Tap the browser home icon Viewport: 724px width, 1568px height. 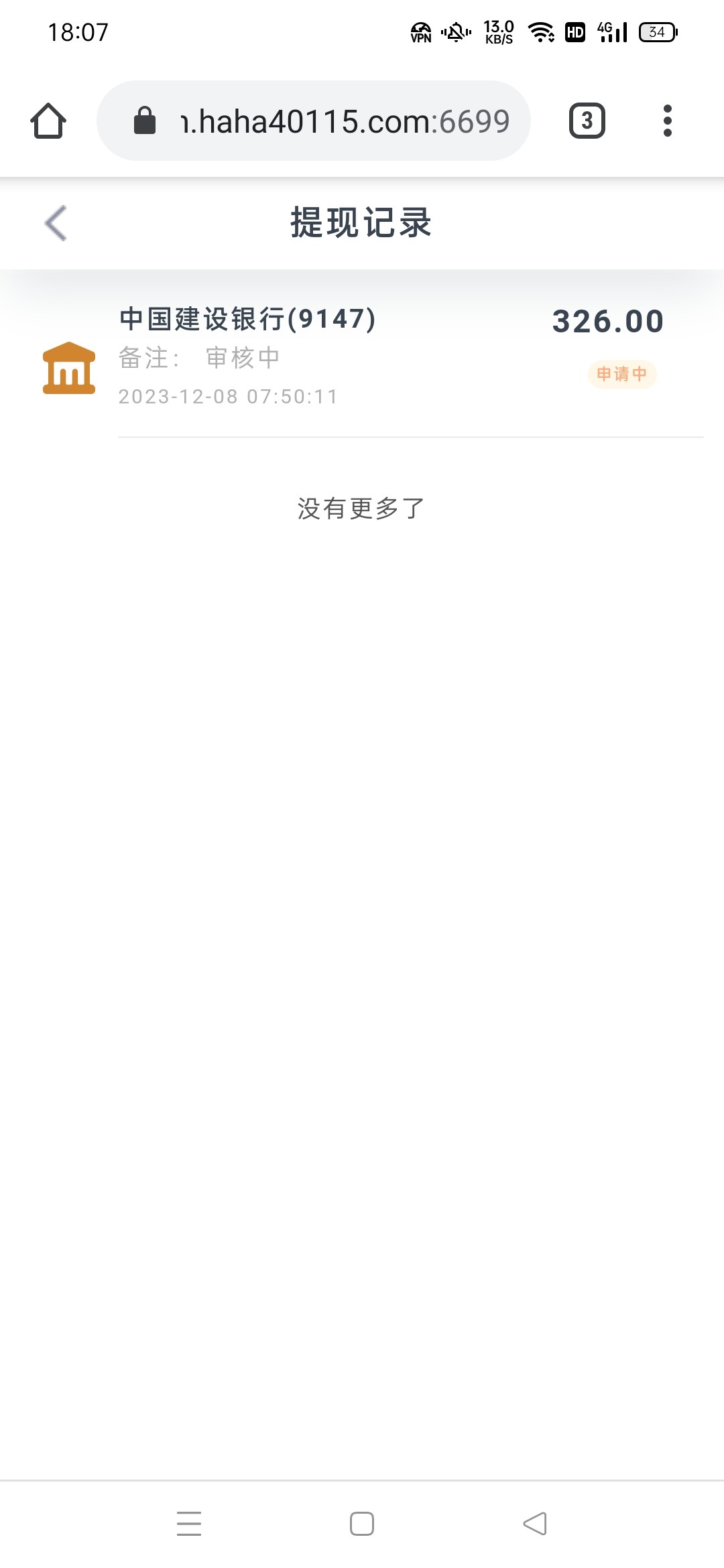(x=48, y=121)
